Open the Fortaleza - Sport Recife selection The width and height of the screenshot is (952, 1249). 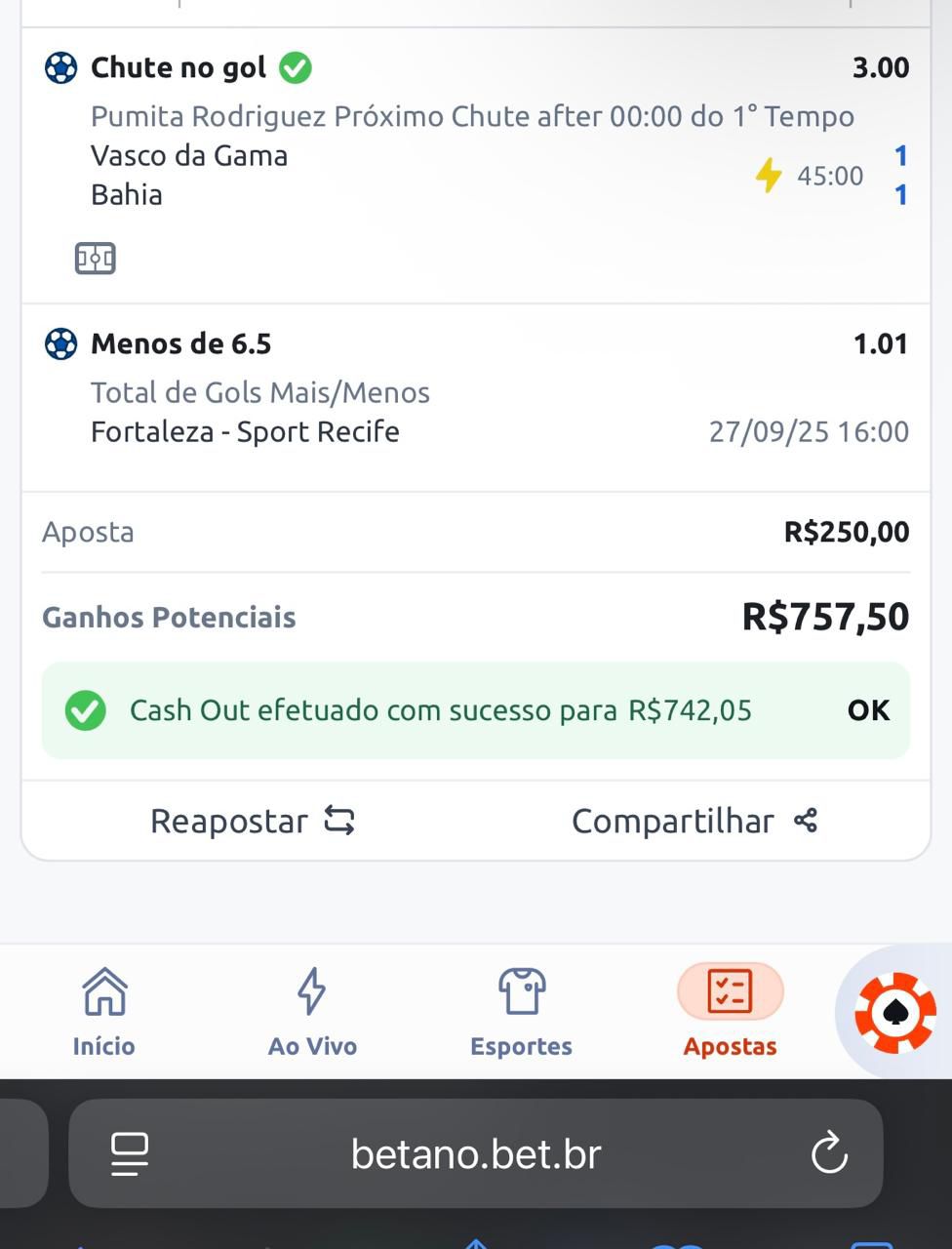pos(245,431)
